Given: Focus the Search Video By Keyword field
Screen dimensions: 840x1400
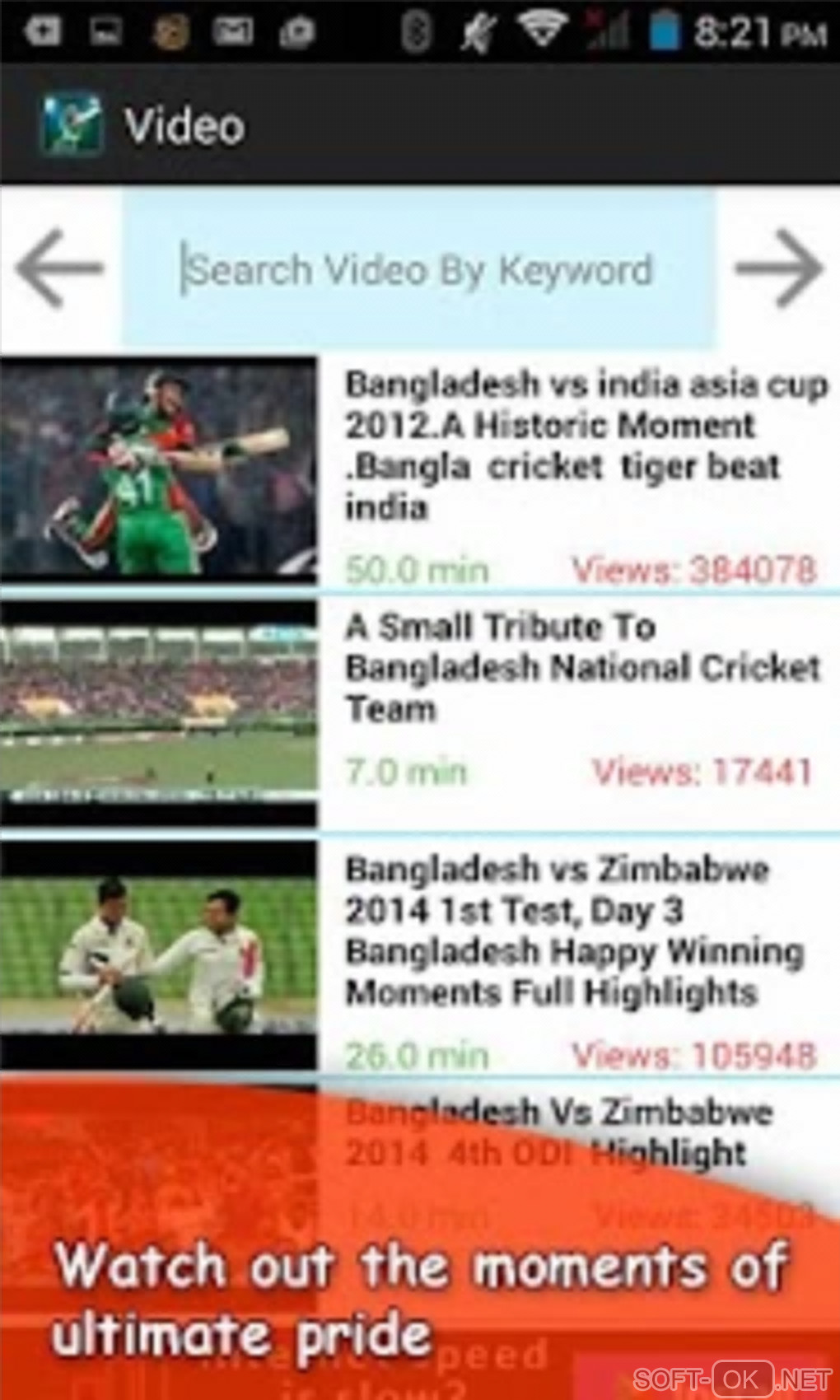Looking at the screenshot, I should point(418,268).
